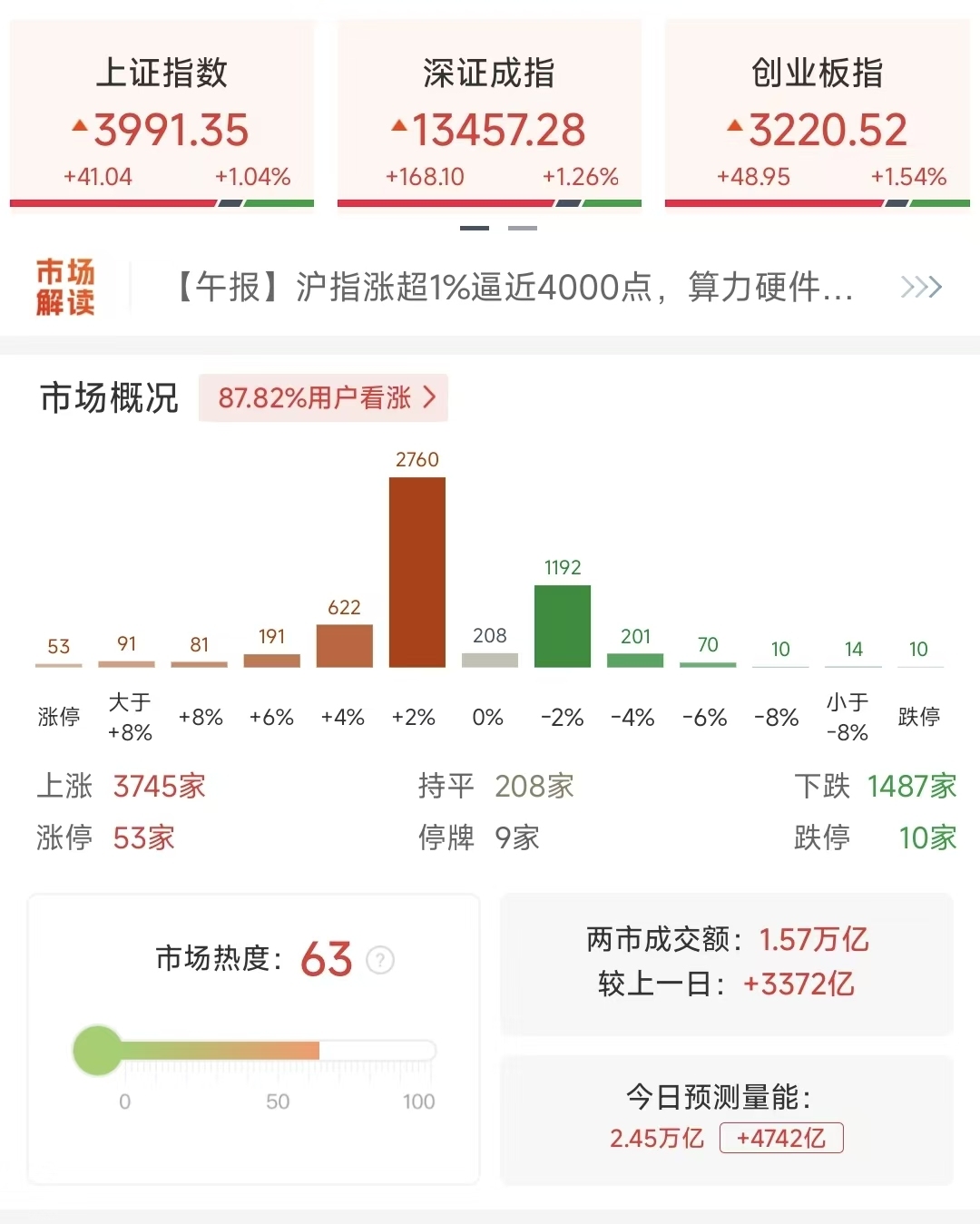980x1224 pixels.
Task: Open the 87.82%用户看涨 sentiment chip
Action: [324, 397]
